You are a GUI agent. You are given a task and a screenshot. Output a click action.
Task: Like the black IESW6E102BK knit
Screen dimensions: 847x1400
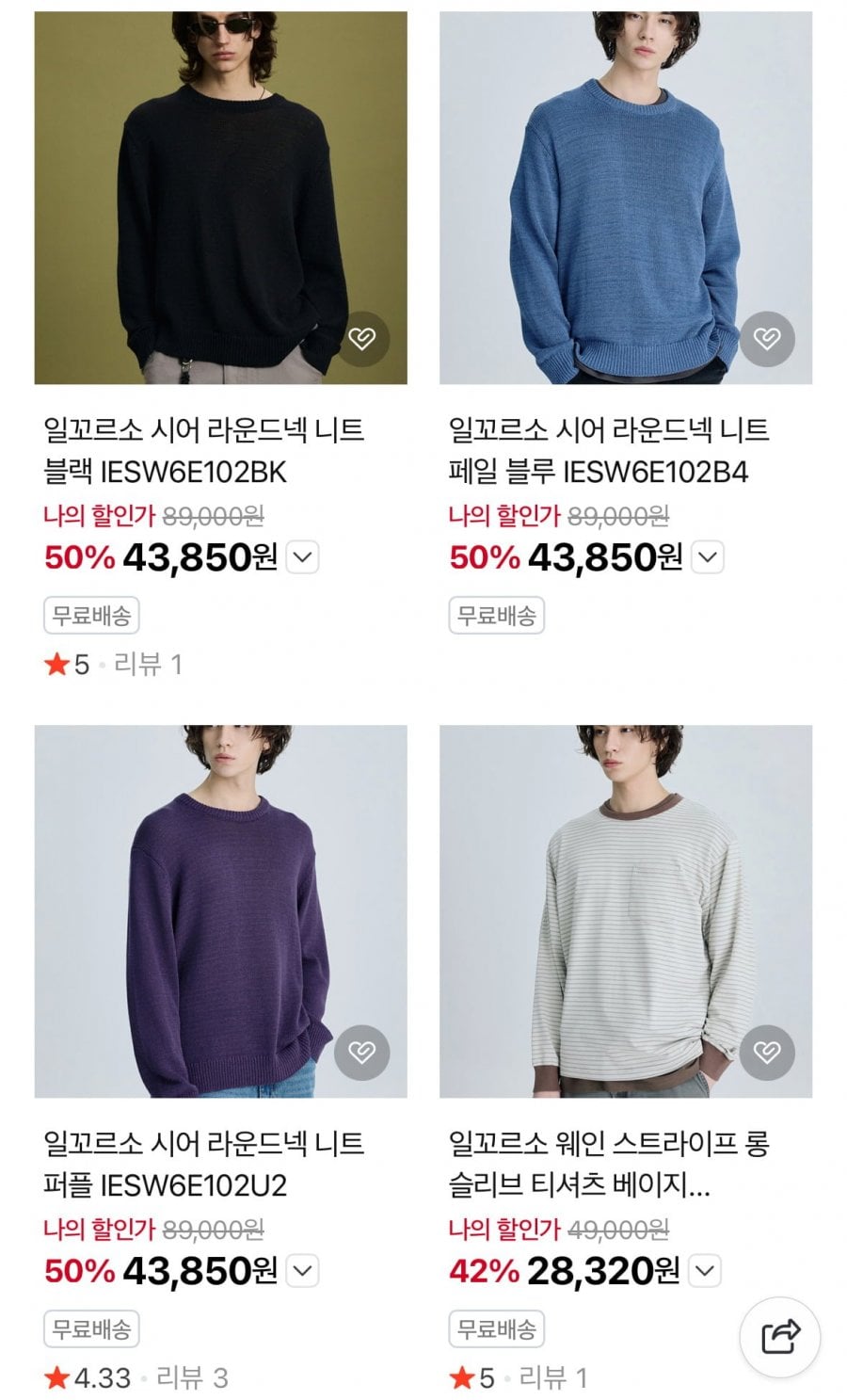[362, 339]
